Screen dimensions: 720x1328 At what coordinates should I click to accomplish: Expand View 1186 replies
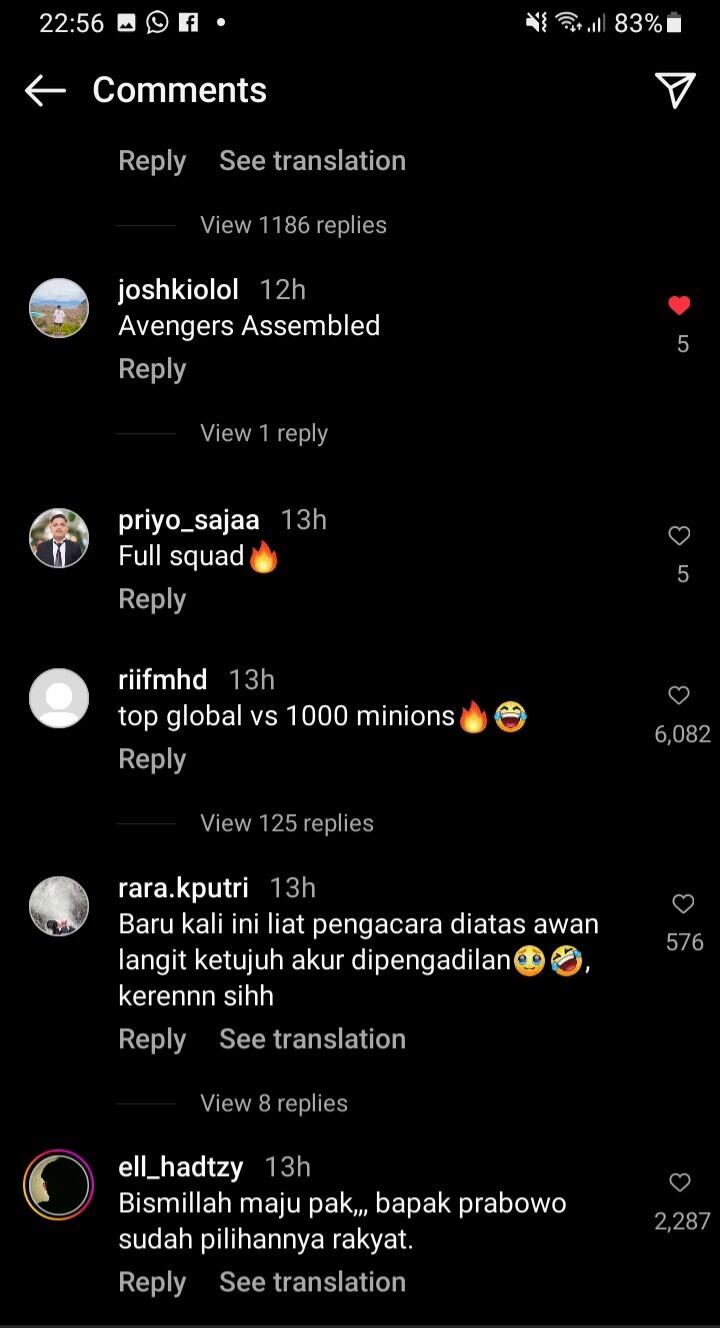pyautogui.click(x=292, y=224)
